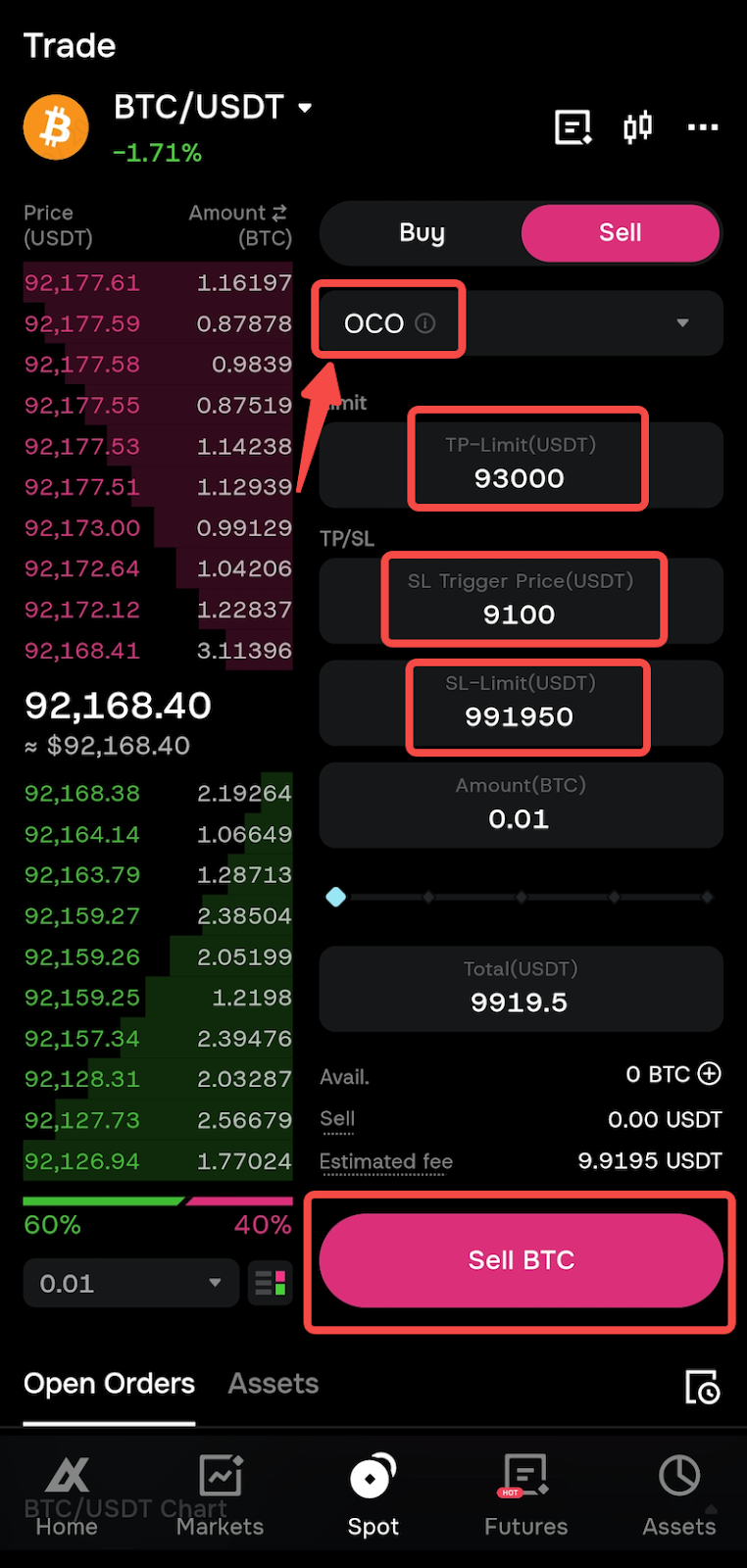The width and height of the screenshot is (747, 1568).
Task: Edit the Total(USDT) field
Action: coord(522,988)
